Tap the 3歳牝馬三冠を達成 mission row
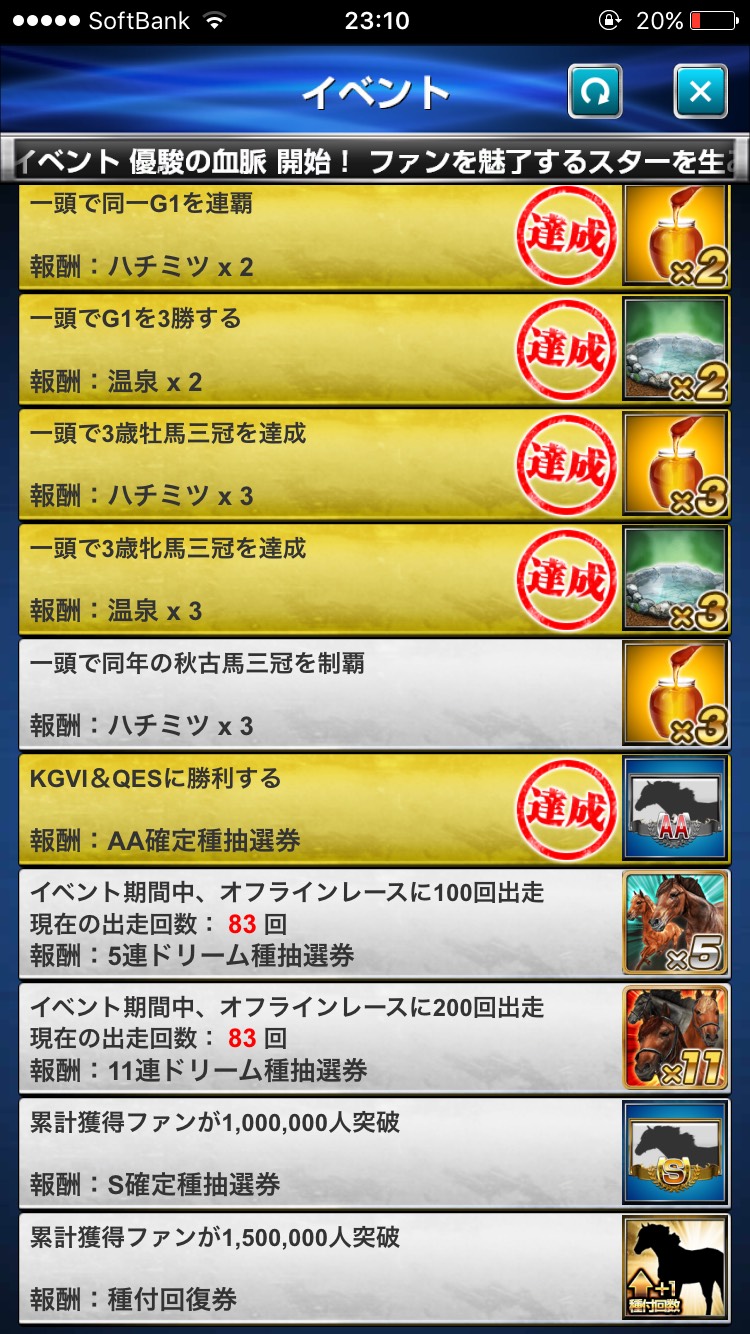The height and width of the screenshot is (1334, 750). click(x=375, y=579)
